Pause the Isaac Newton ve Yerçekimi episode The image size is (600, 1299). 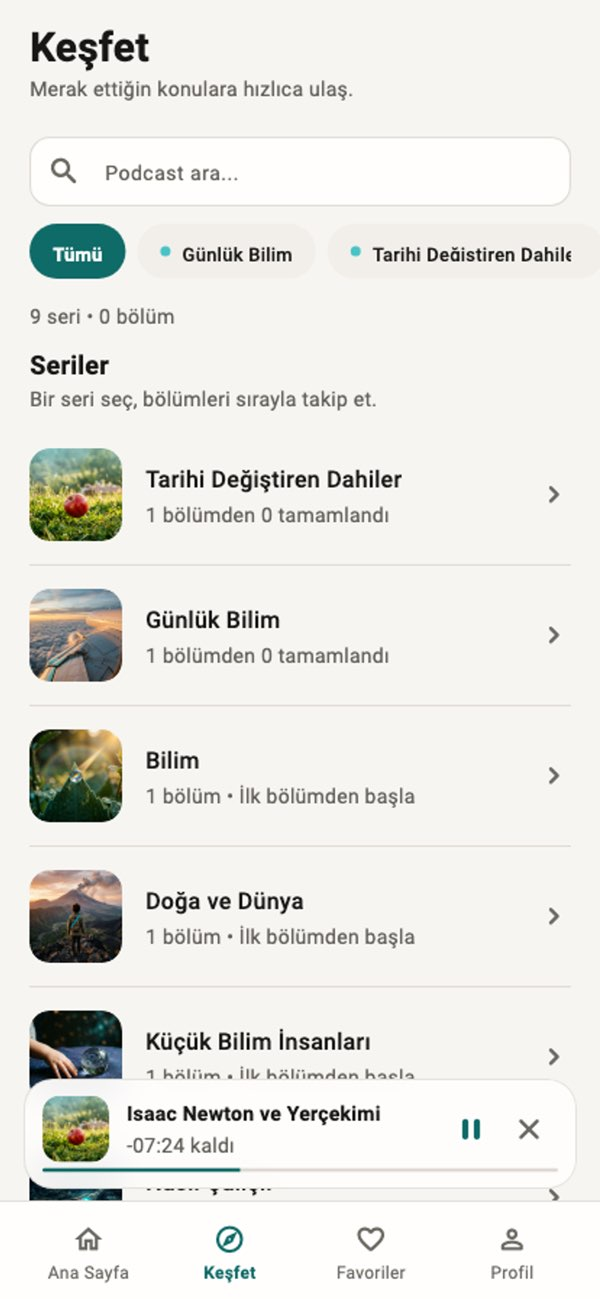471,1129
